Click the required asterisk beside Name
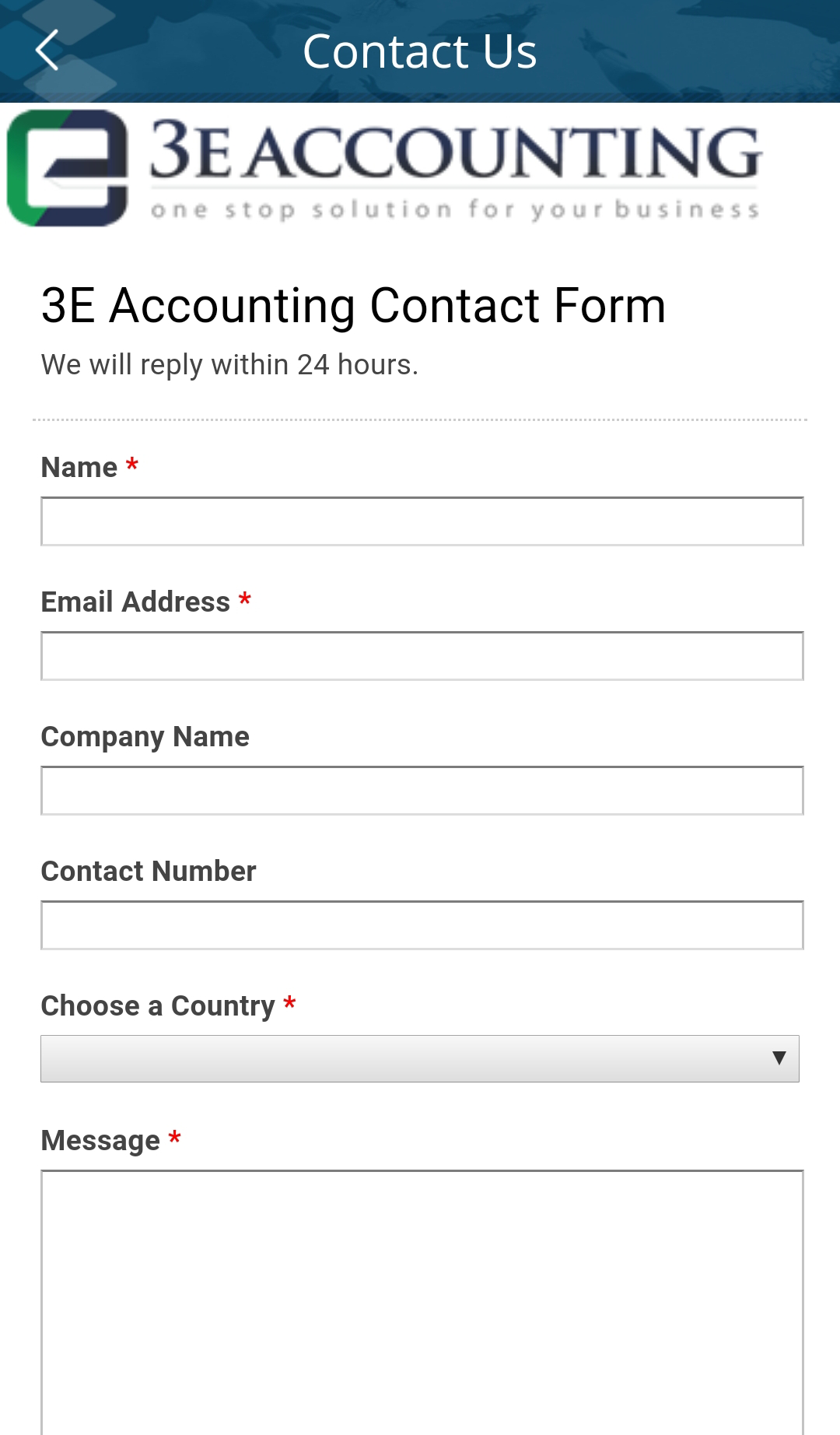Viewport: 840px width, 1435px height. coord(131,466)
